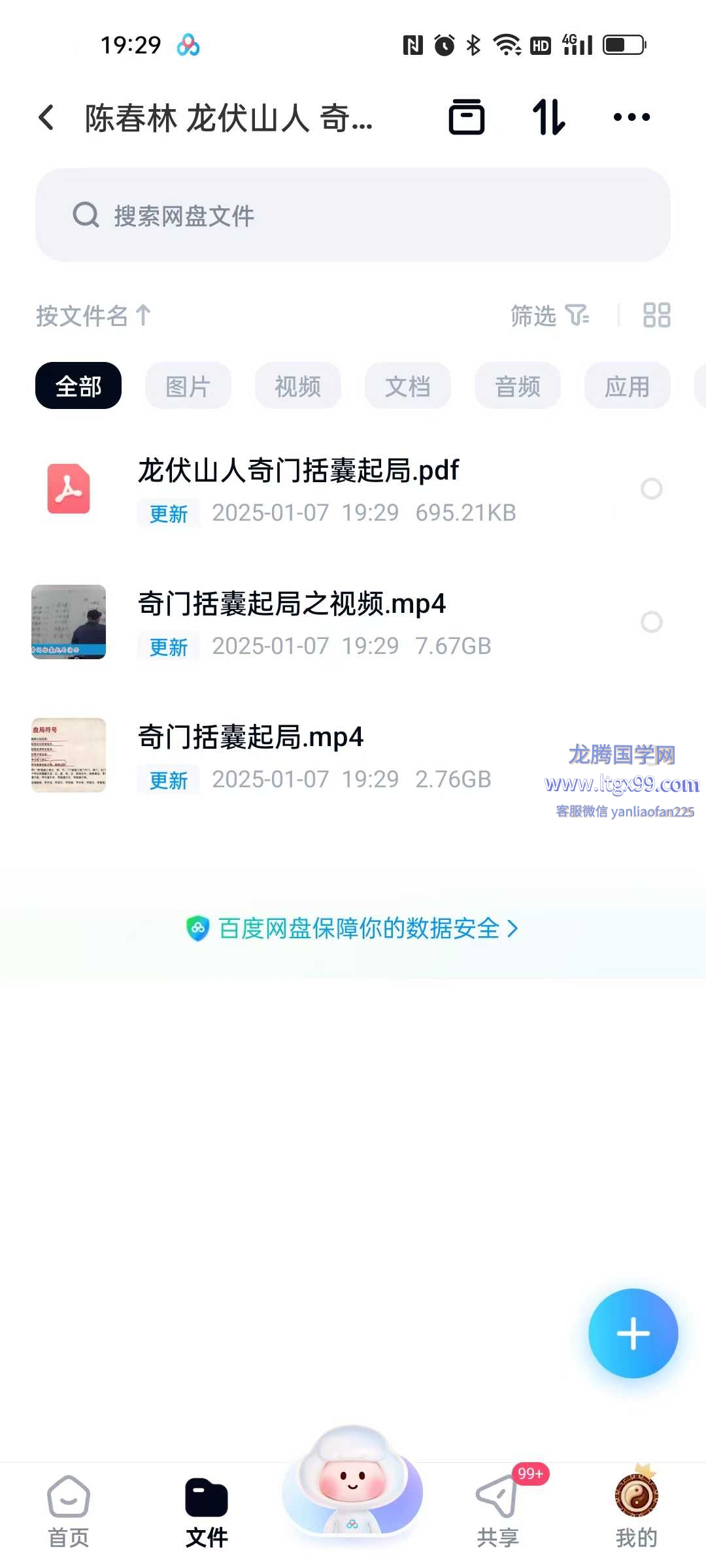Screen dimensions: 706x1568
Task: Switch to grid view layout
Action: click(656, 315)
